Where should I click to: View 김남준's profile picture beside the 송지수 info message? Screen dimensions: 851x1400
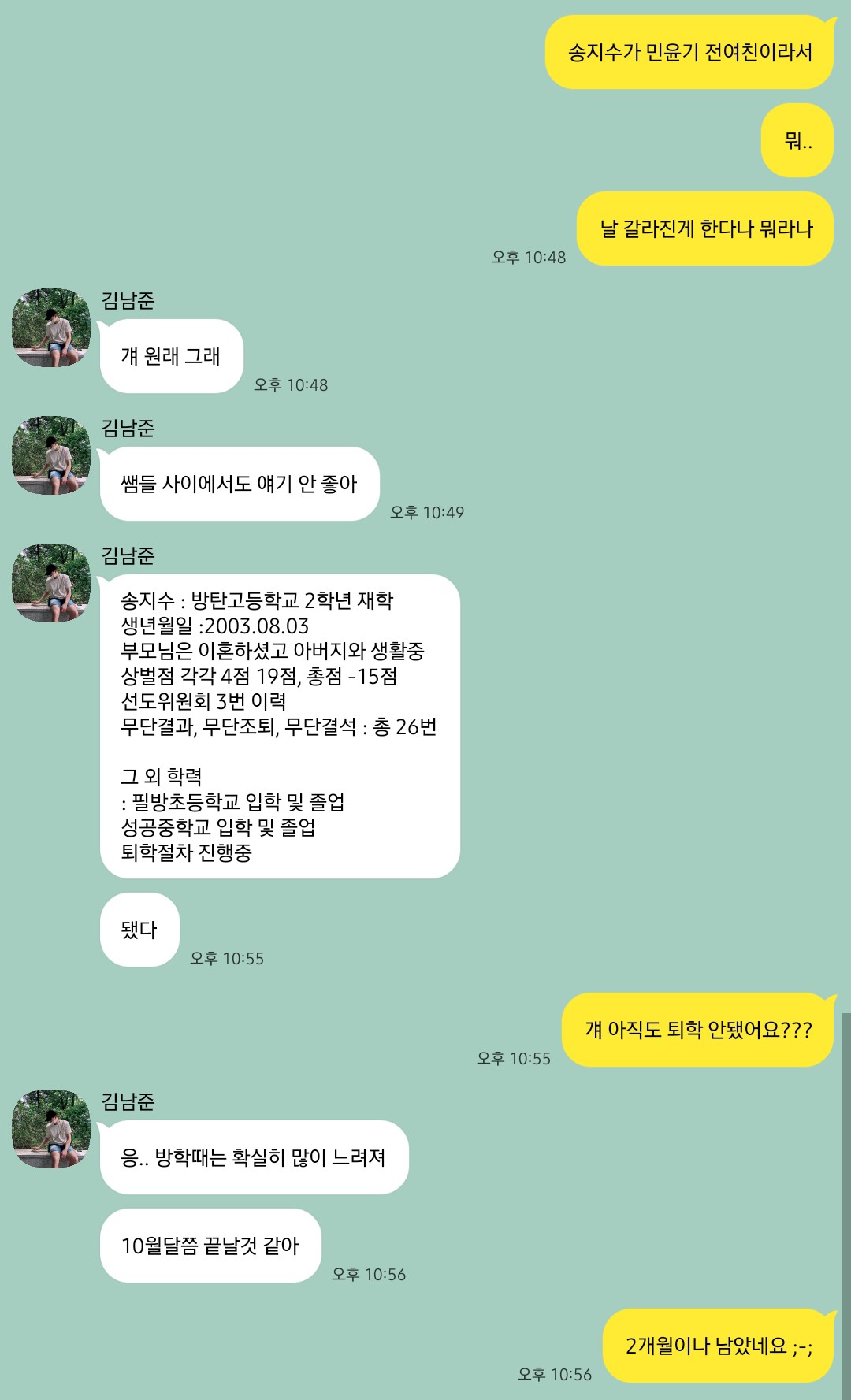[x=51, y=583]
